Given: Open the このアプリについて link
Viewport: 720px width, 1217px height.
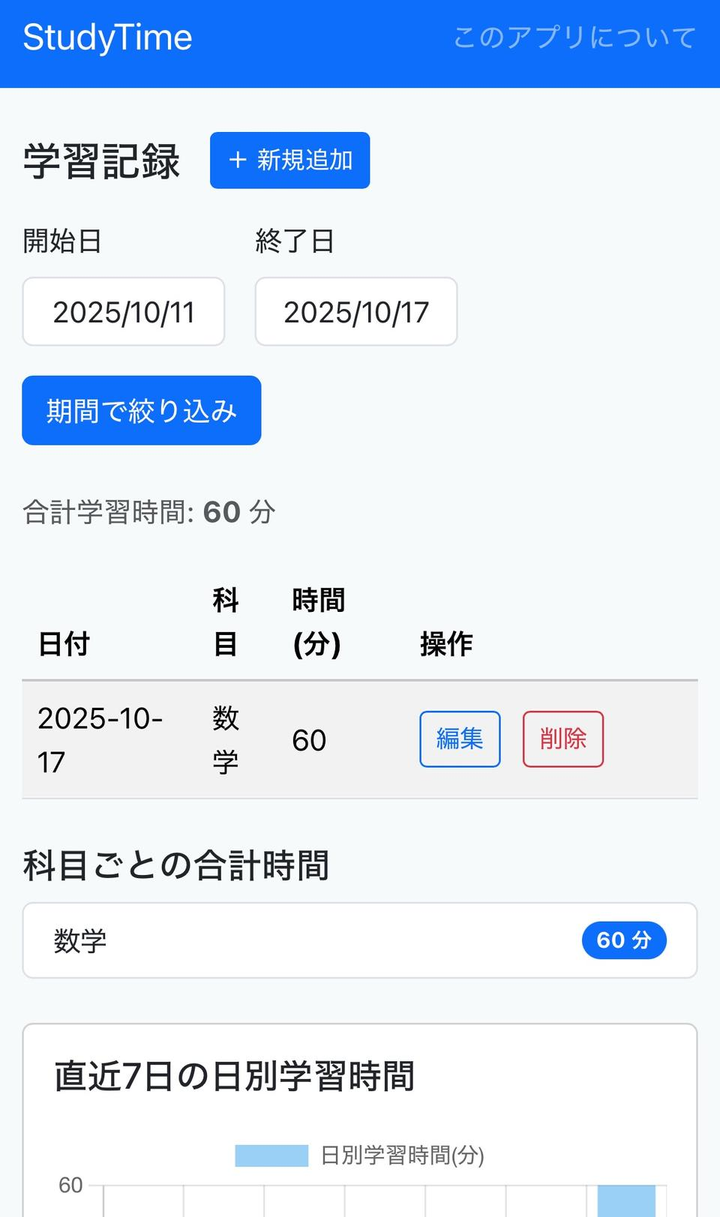Looking at the screenshot, I should [x=574, y=38].
